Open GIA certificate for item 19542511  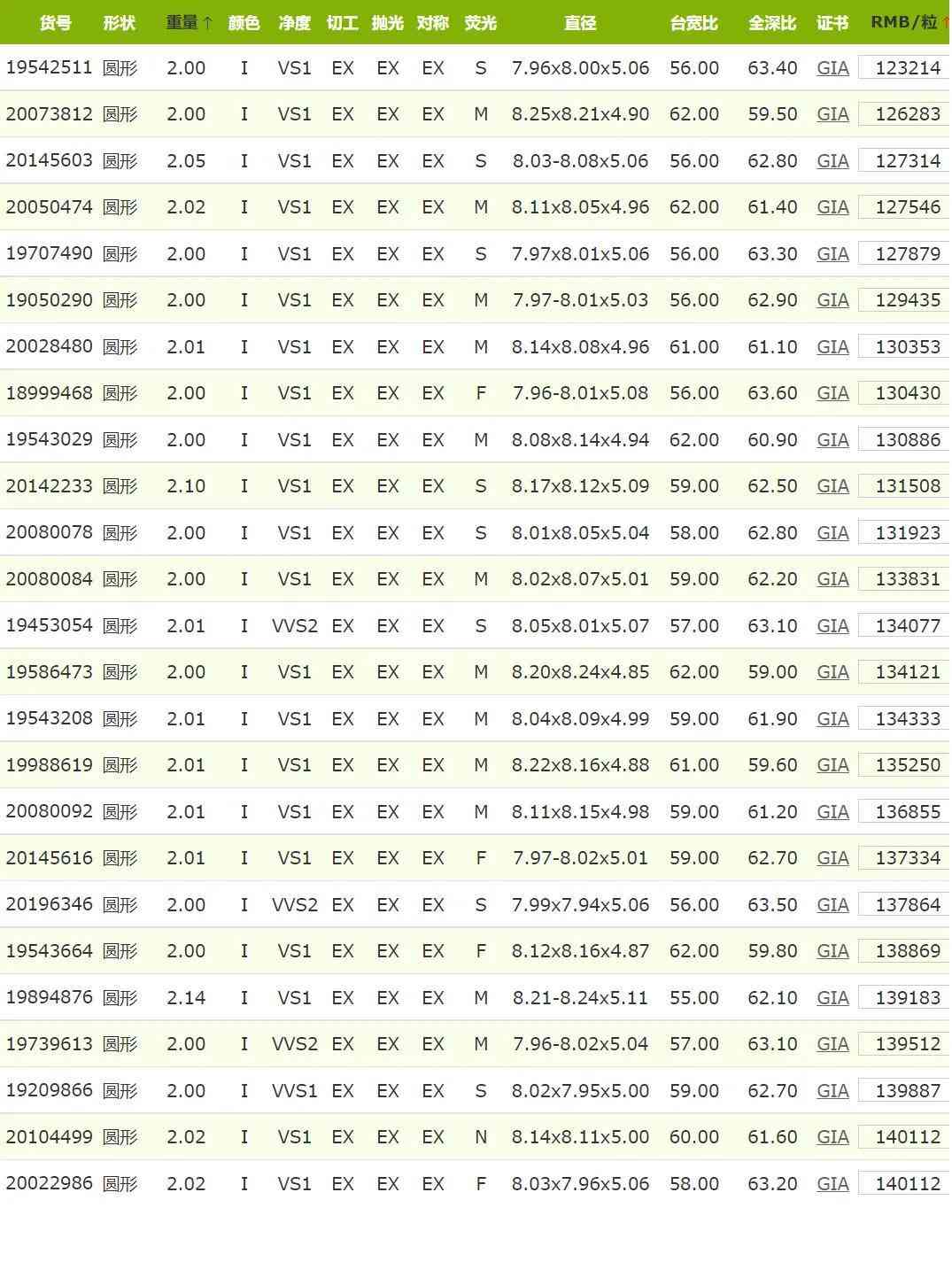tap(832, 68)
